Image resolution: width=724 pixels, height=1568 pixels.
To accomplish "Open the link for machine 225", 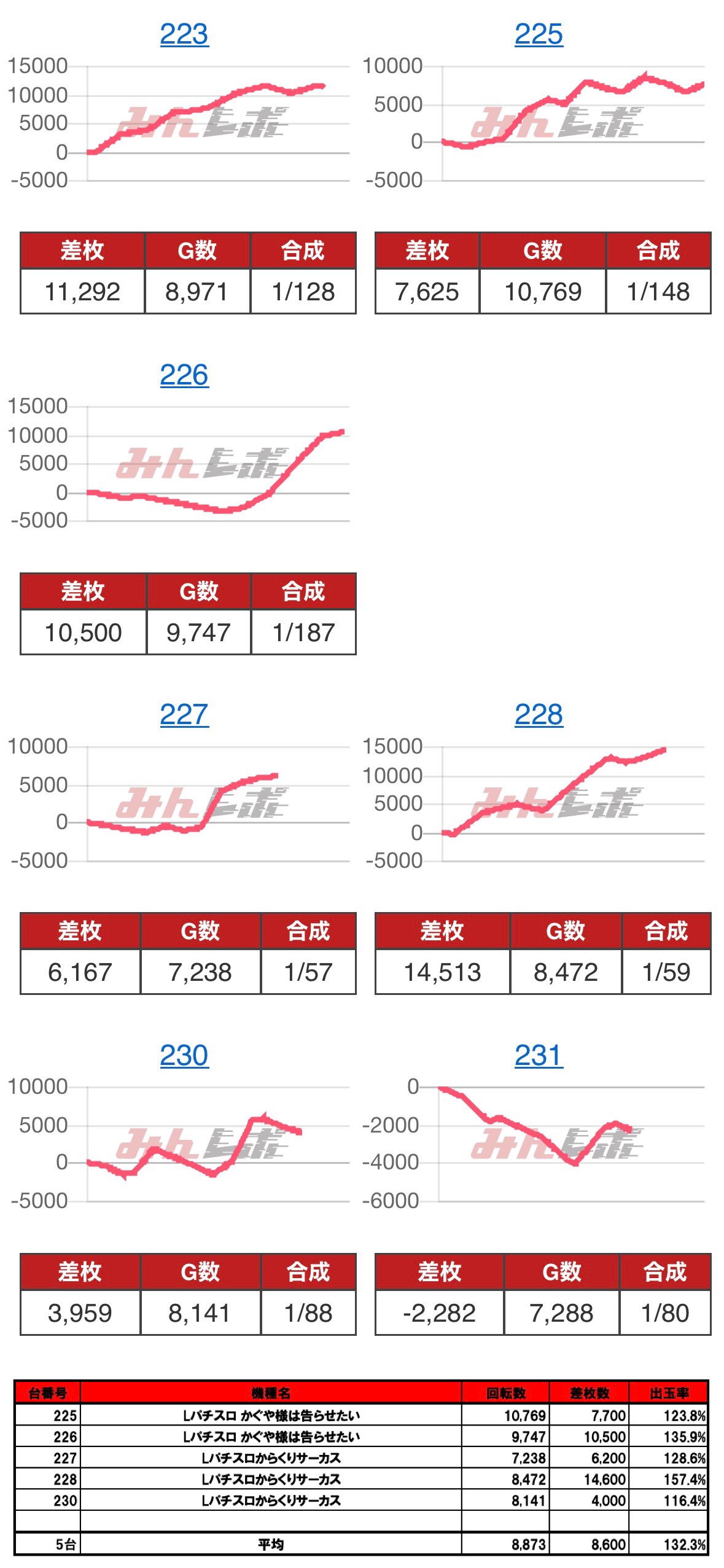I will click(539, 34).
